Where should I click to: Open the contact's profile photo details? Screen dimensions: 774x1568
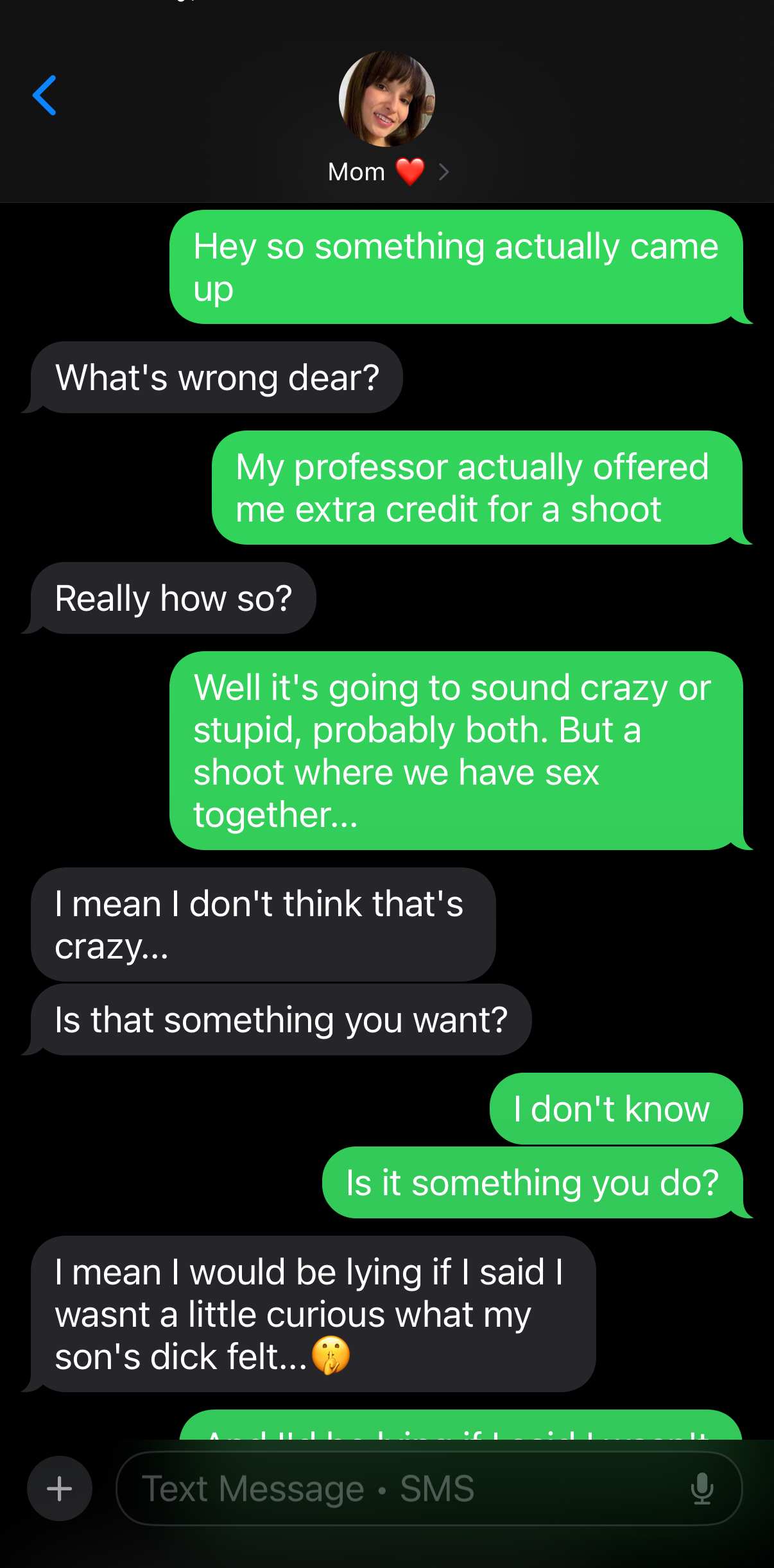tap(387, 99)
